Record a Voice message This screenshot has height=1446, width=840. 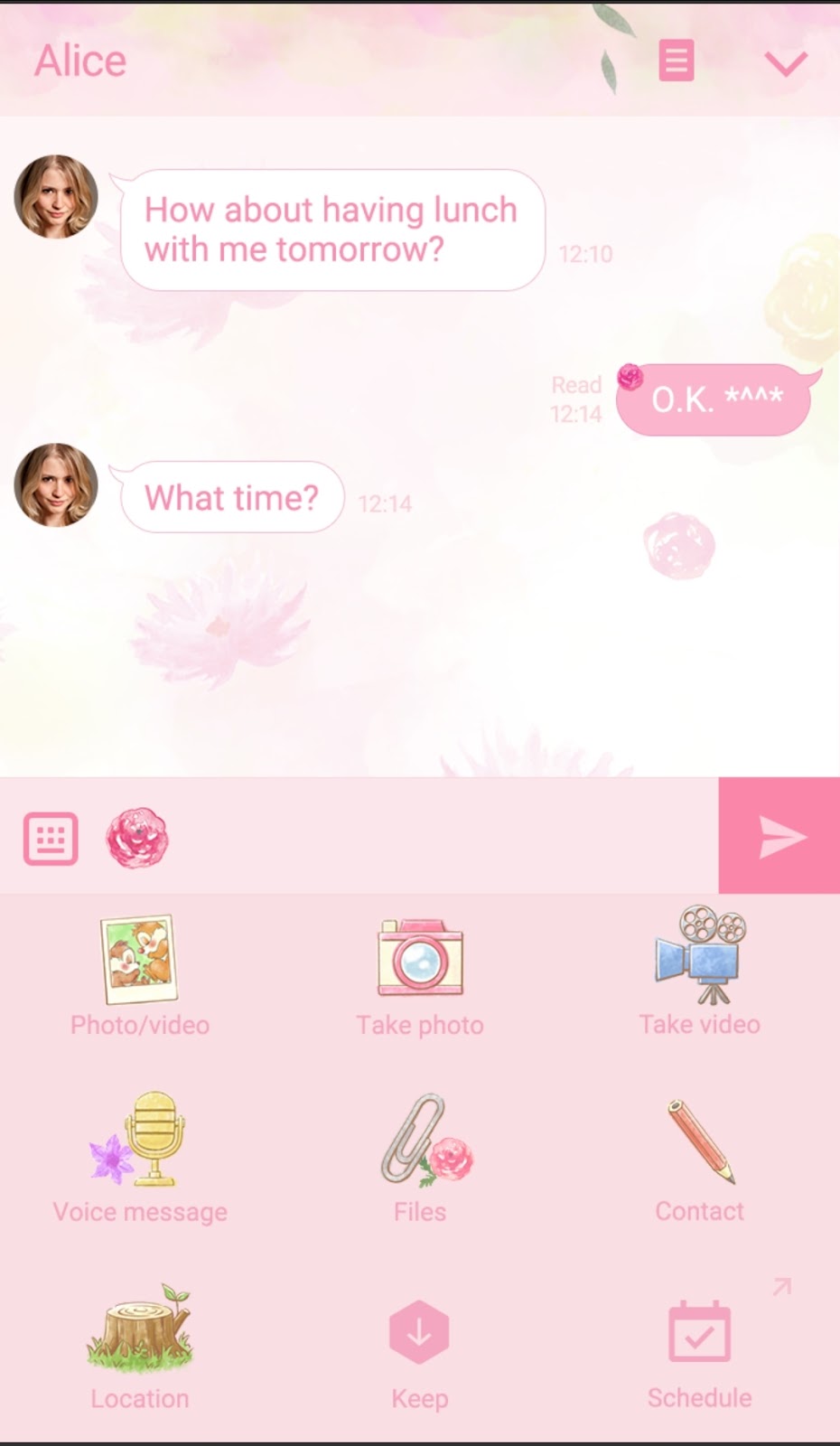[140, 1159]
